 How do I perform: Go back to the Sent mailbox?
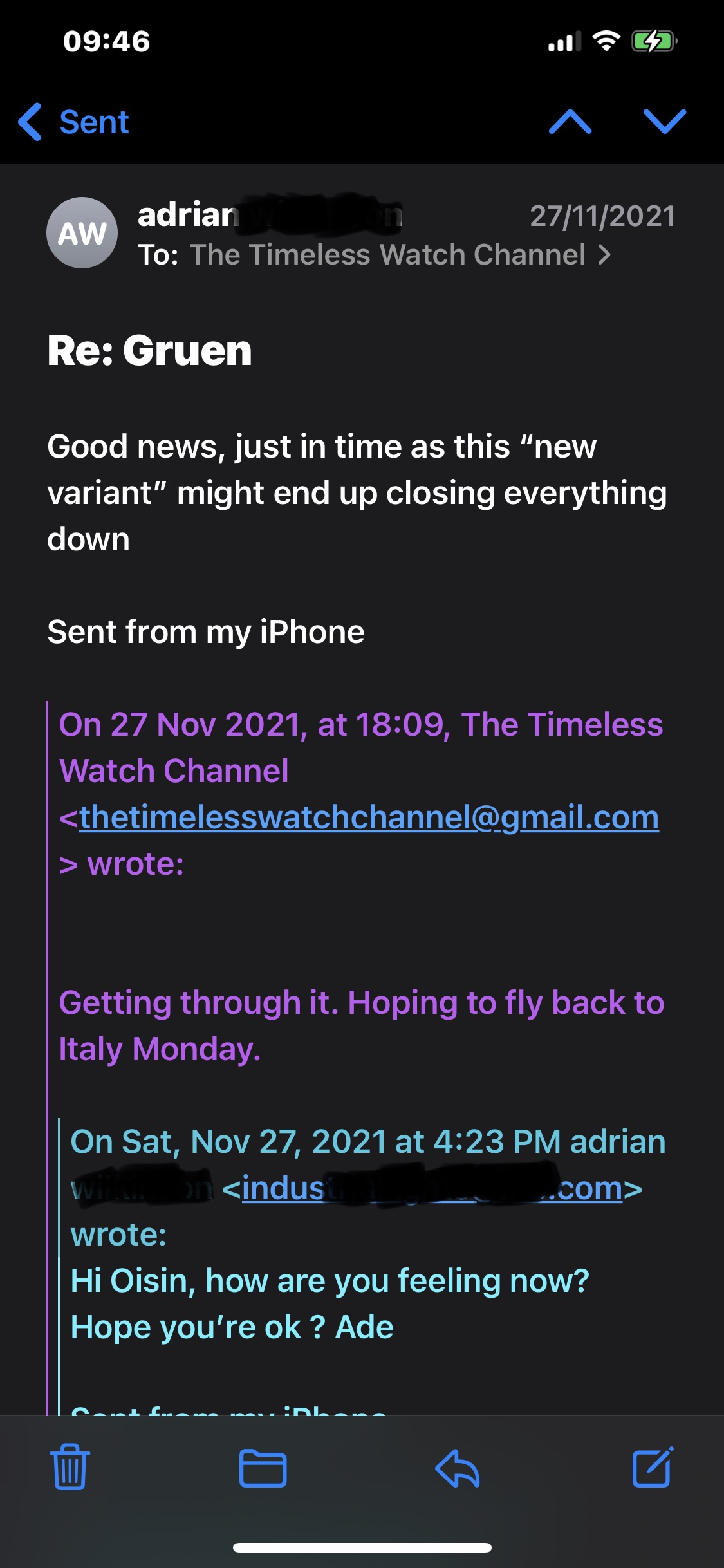coord(75,122)
